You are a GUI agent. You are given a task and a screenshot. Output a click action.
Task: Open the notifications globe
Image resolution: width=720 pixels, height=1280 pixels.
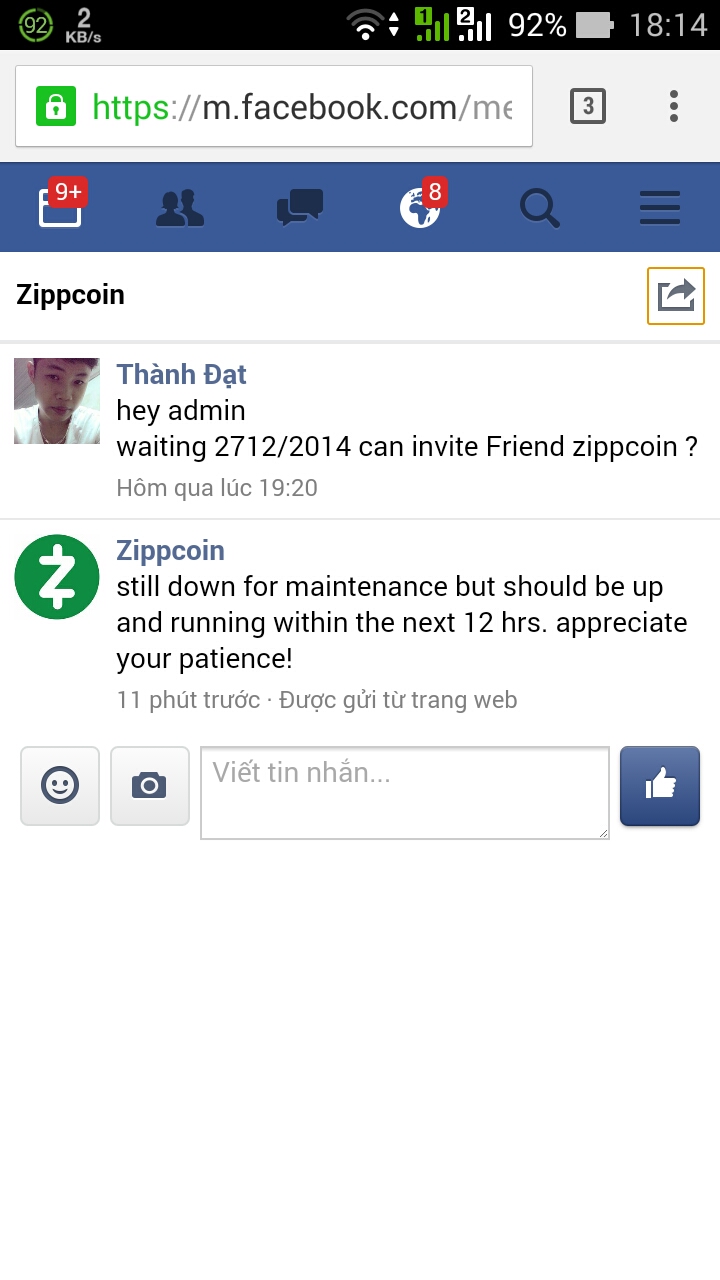[x=420, y=208]
